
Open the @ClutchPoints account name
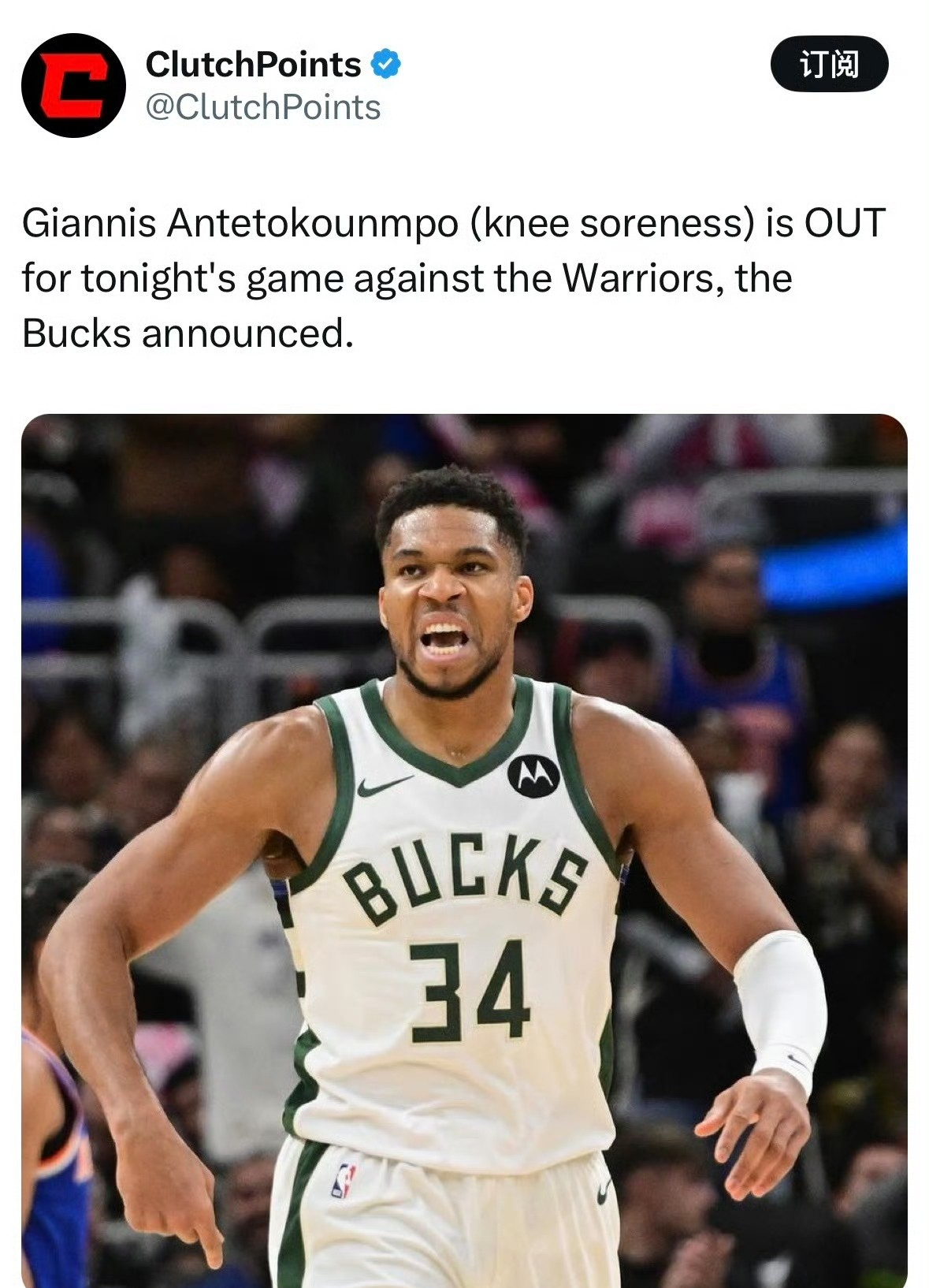point(262,107)
